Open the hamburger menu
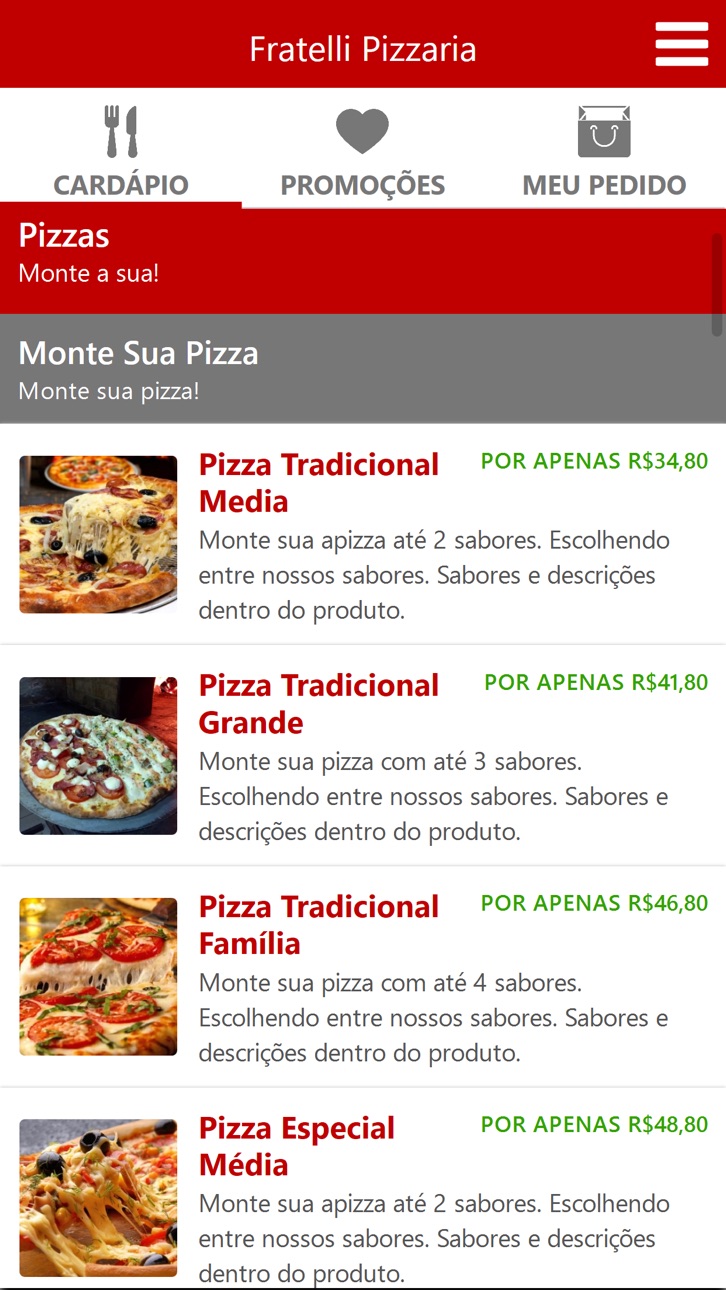This screenshot has width=726, height=1290. pyautogui.click(x=681, y=45)
